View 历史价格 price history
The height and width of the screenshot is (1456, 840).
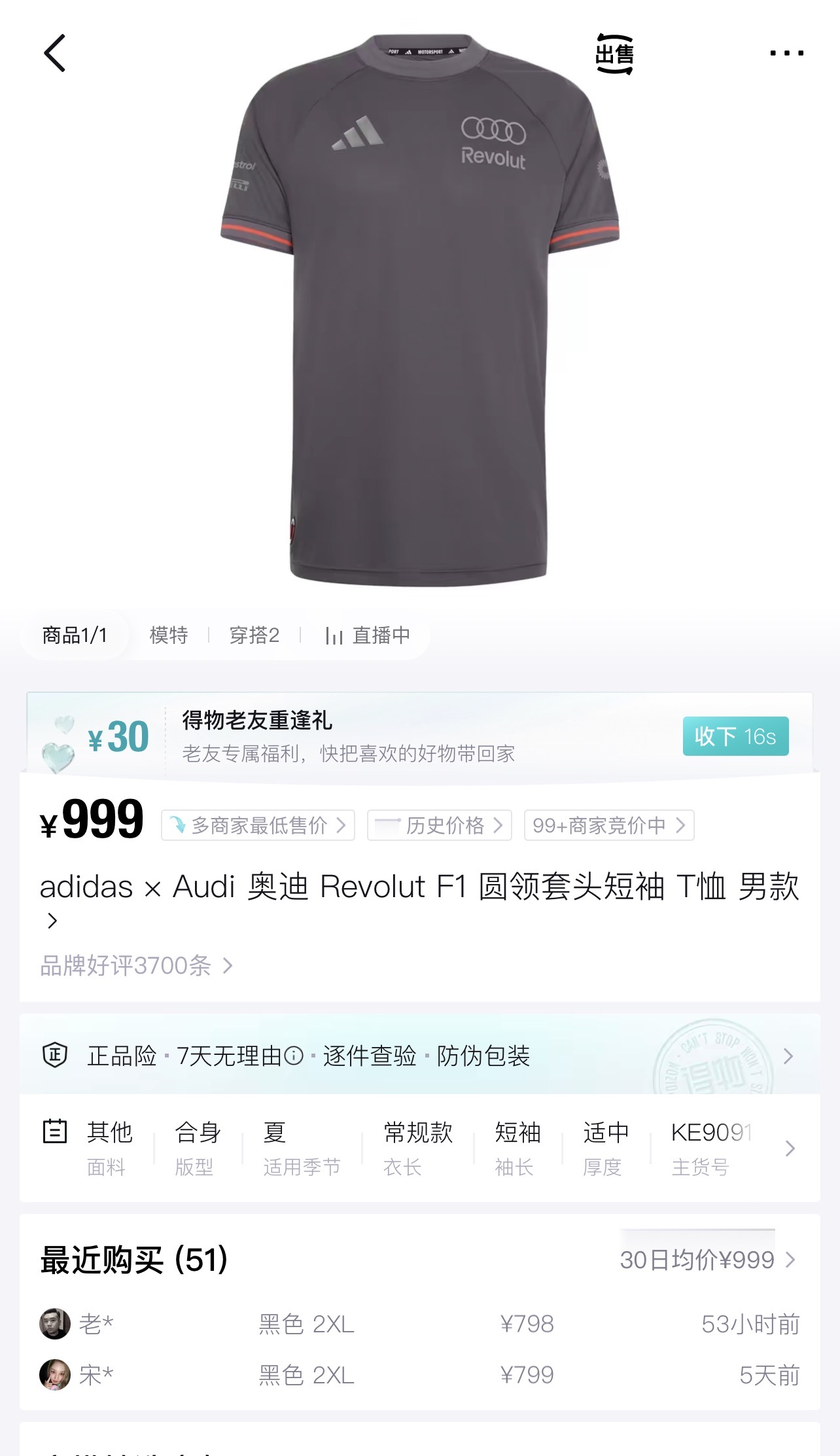439,825
